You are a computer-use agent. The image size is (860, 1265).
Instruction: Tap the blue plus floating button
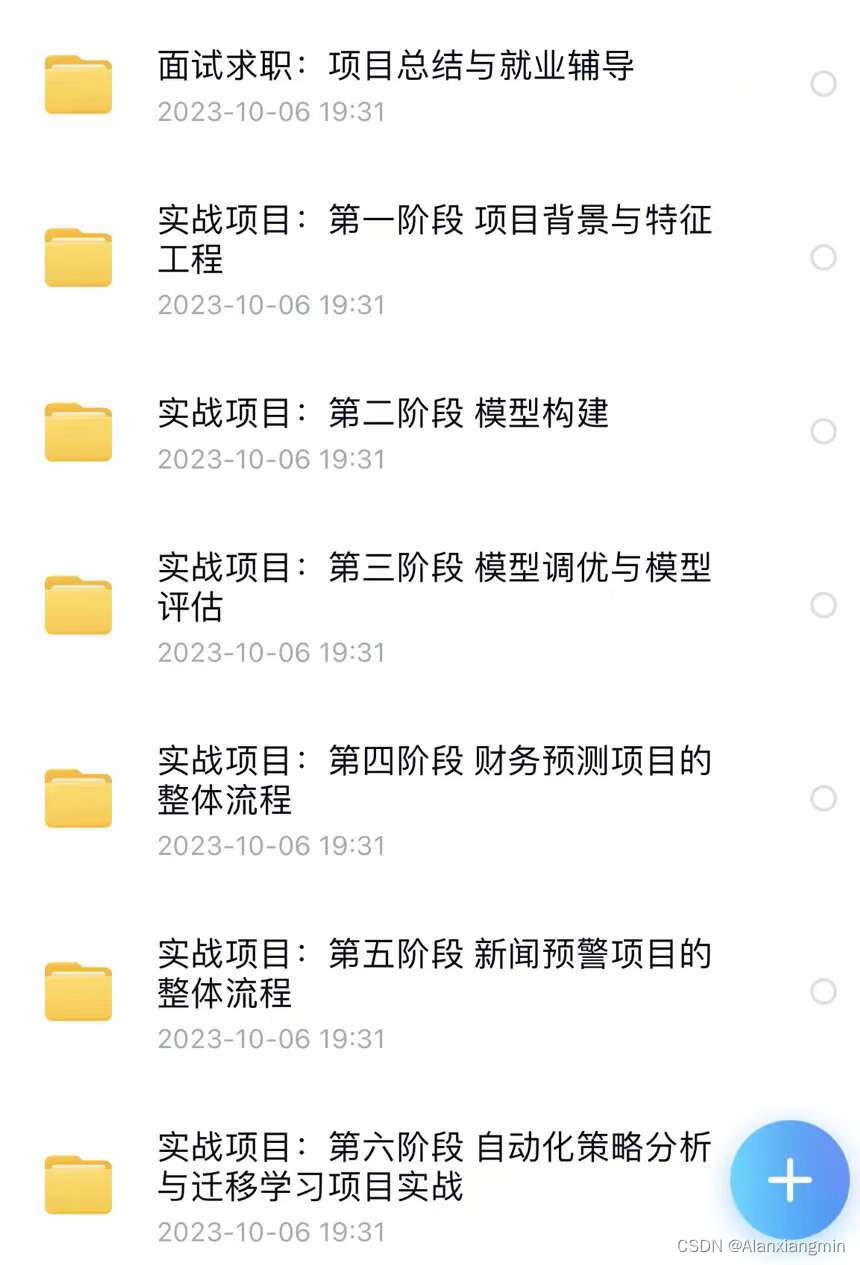790,1180
